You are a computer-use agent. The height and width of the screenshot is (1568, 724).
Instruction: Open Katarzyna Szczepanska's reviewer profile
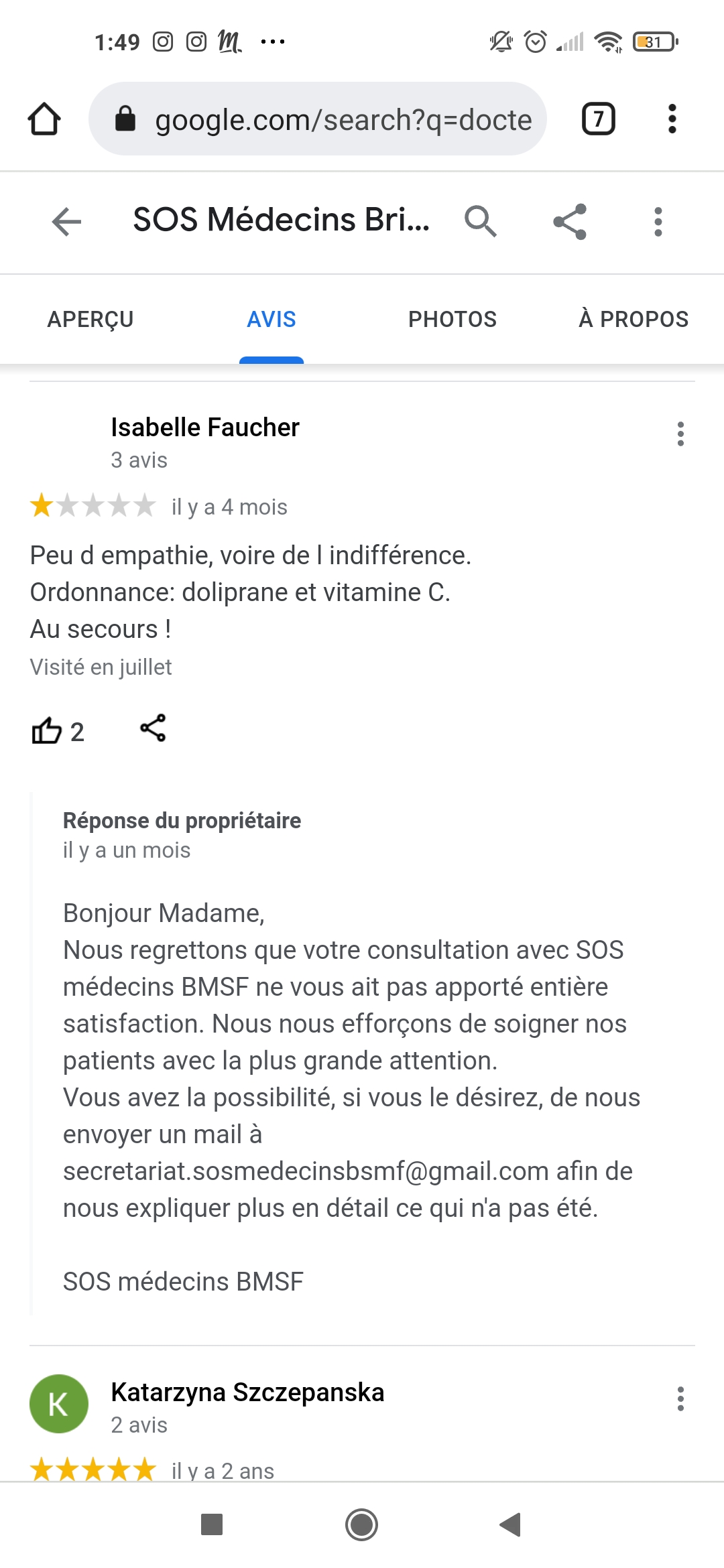[x=247, y=1392]
